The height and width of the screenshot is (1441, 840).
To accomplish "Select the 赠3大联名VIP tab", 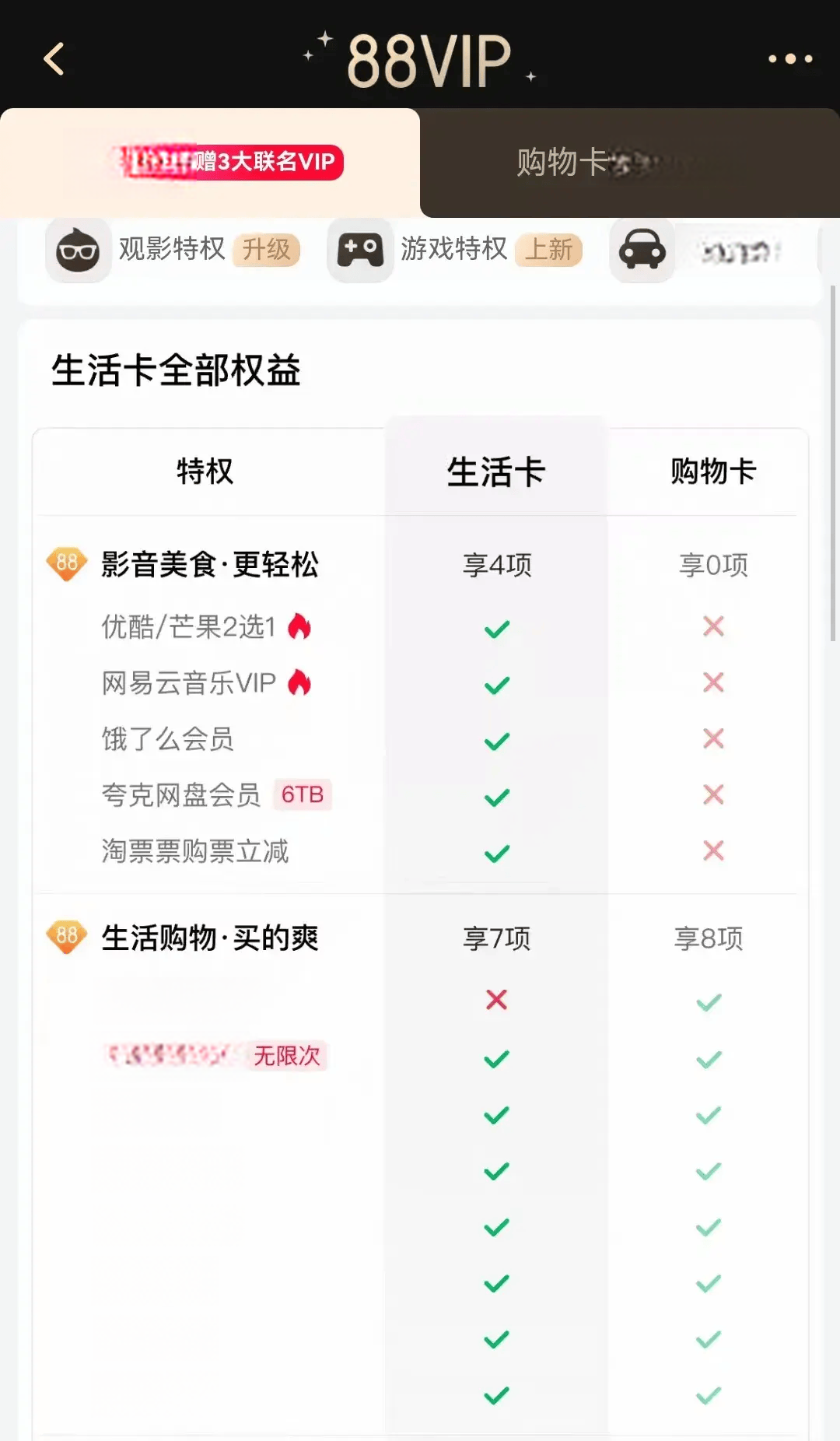I will 210,163.
